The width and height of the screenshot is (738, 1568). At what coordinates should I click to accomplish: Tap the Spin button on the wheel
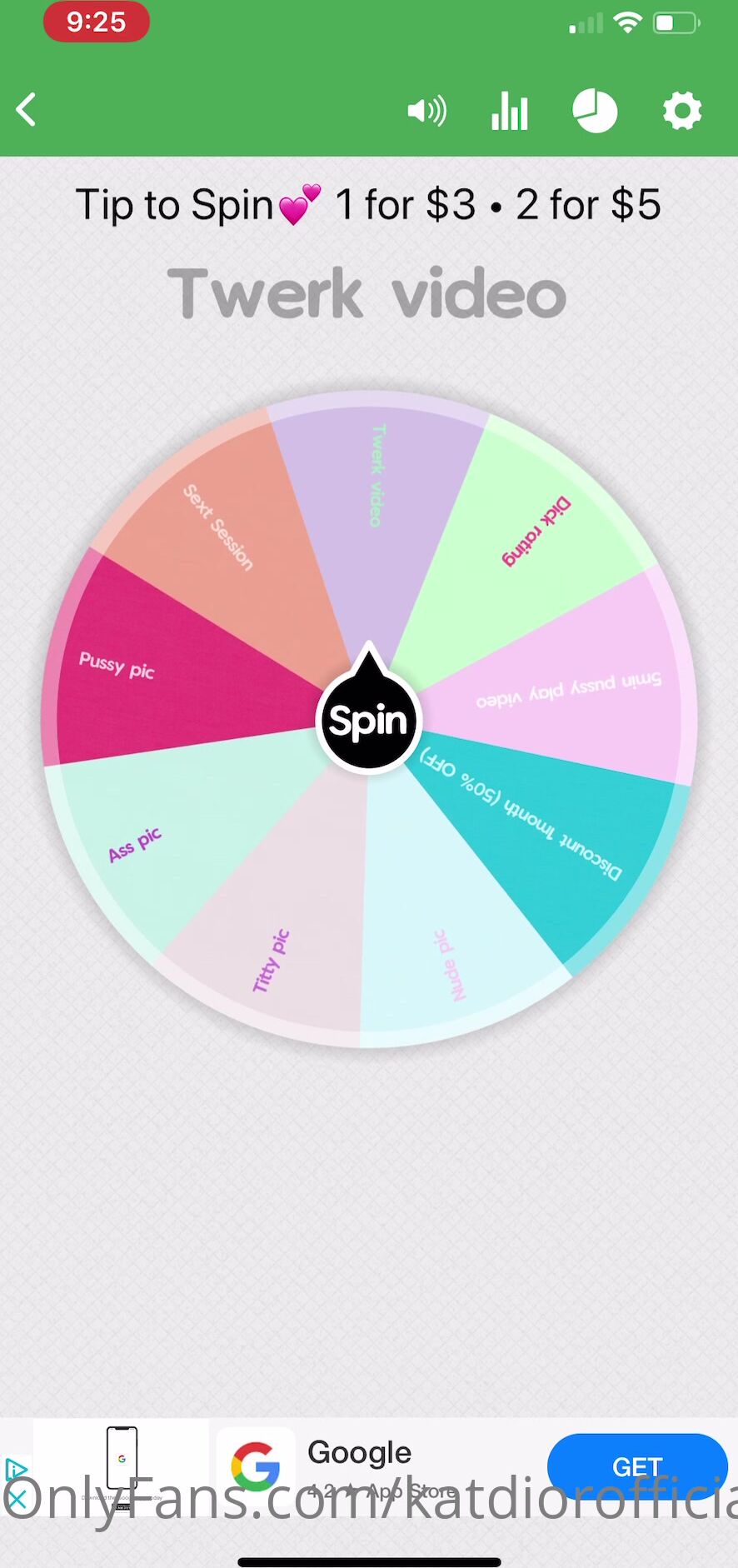click(368, 721)
